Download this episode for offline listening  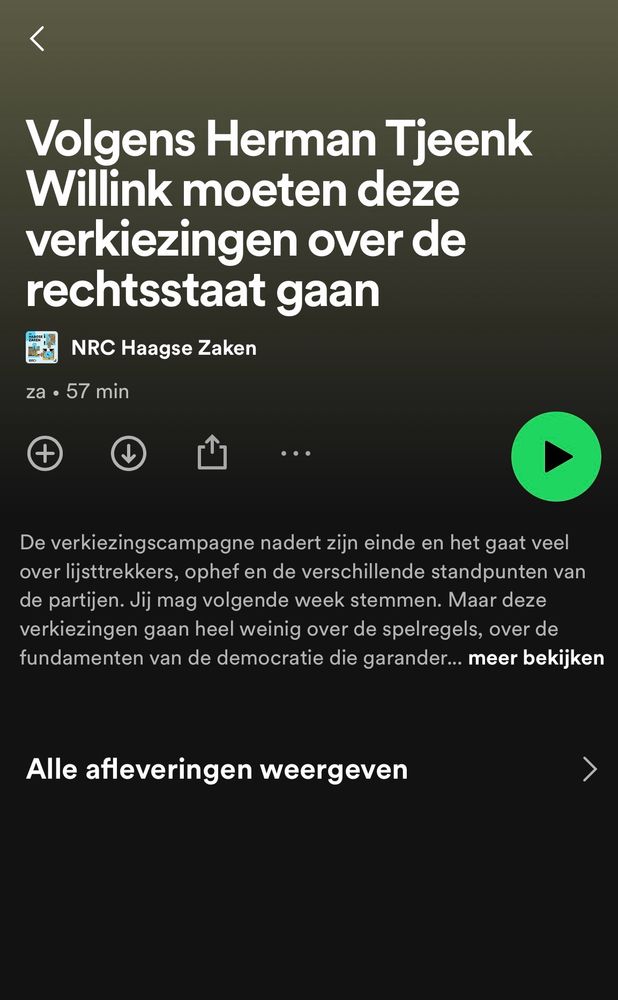coord(128,453)
